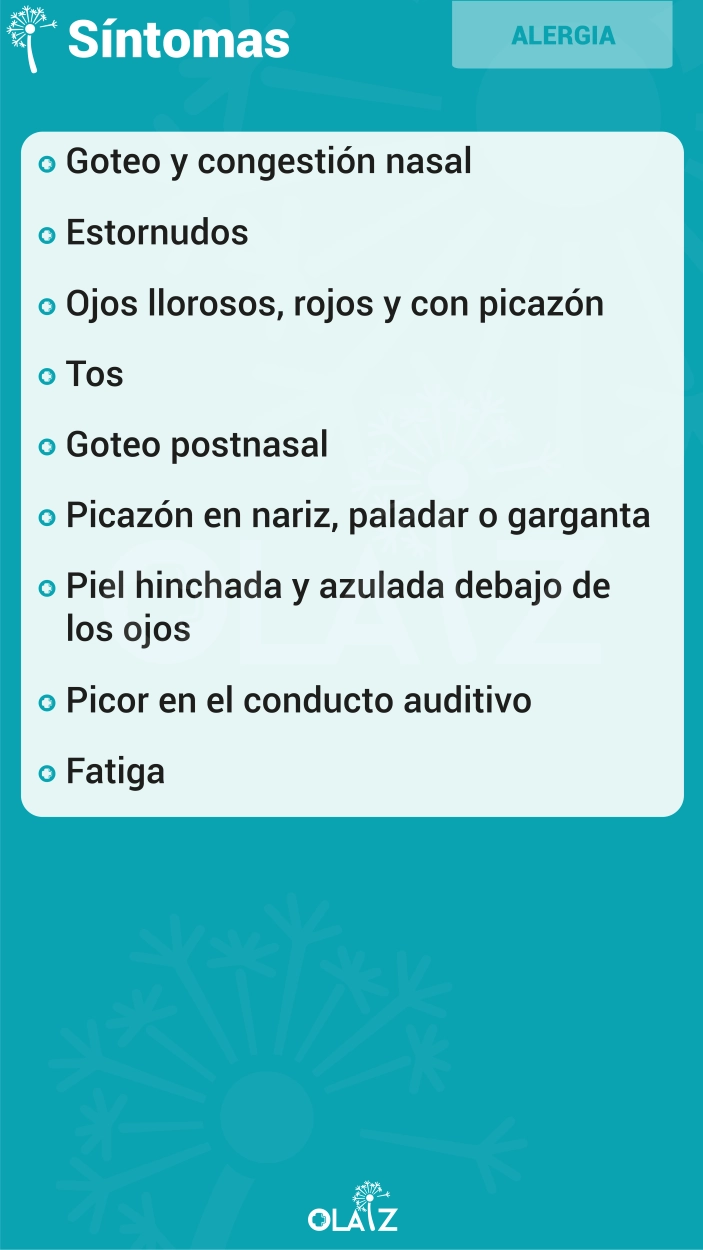Tap the ALERGIA button
This screenshot has height=1250, width=703.
[x=562, y=35]
